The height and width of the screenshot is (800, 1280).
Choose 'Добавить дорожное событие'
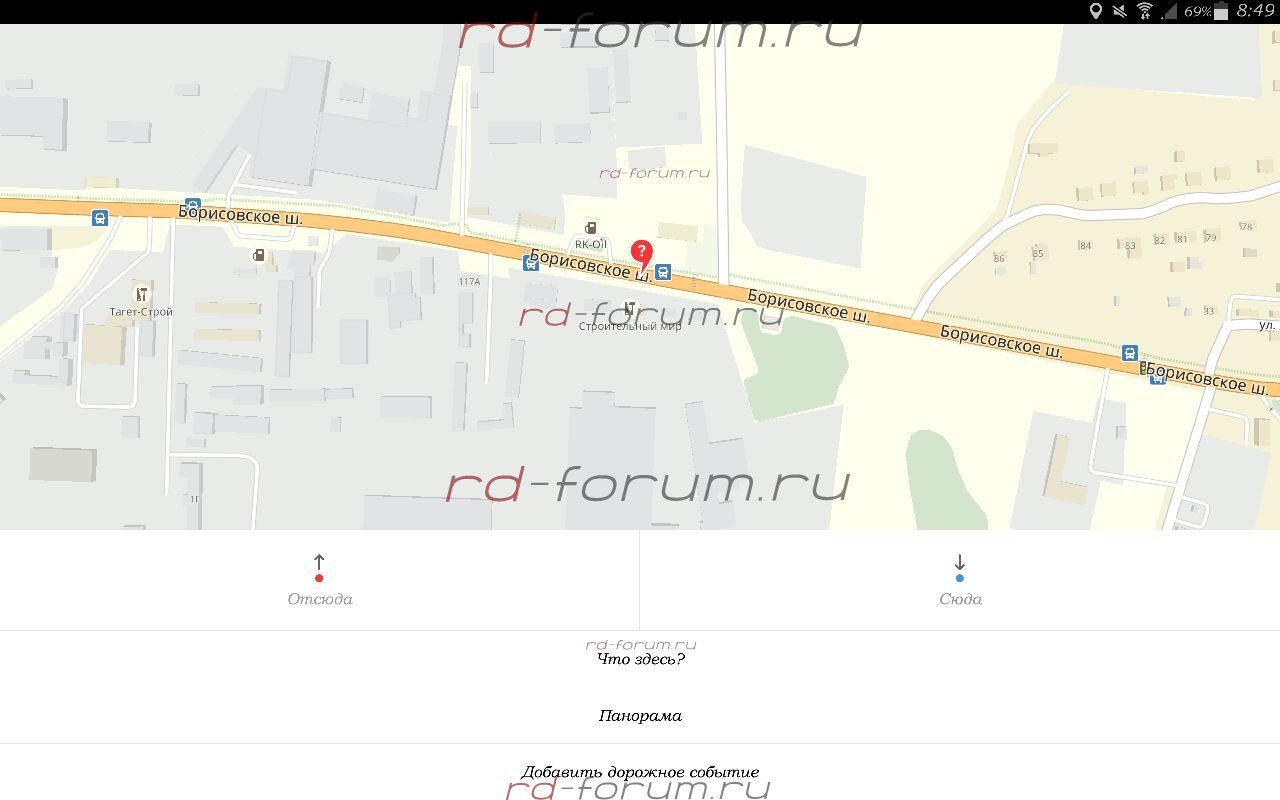point(640,772)
